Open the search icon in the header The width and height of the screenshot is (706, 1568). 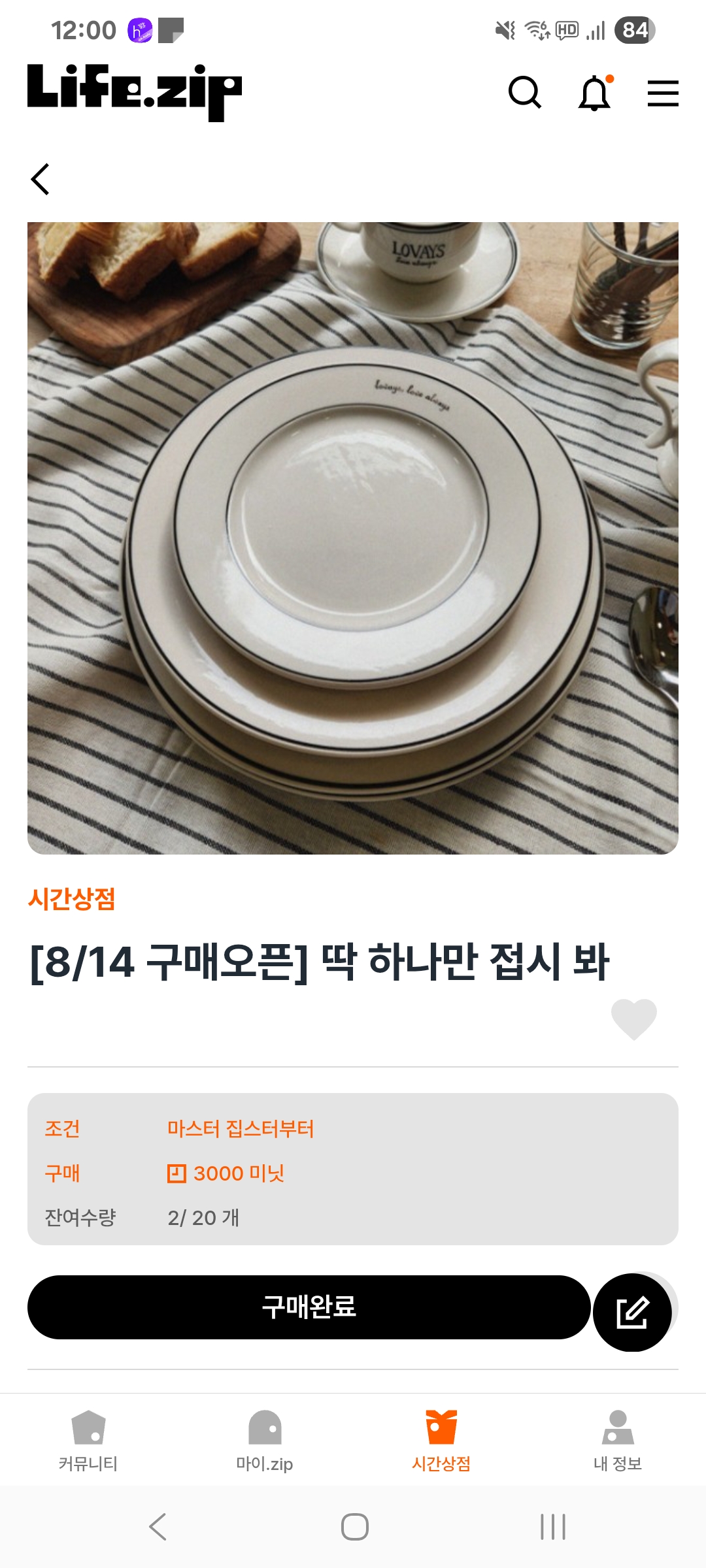[x=525, y=93]
